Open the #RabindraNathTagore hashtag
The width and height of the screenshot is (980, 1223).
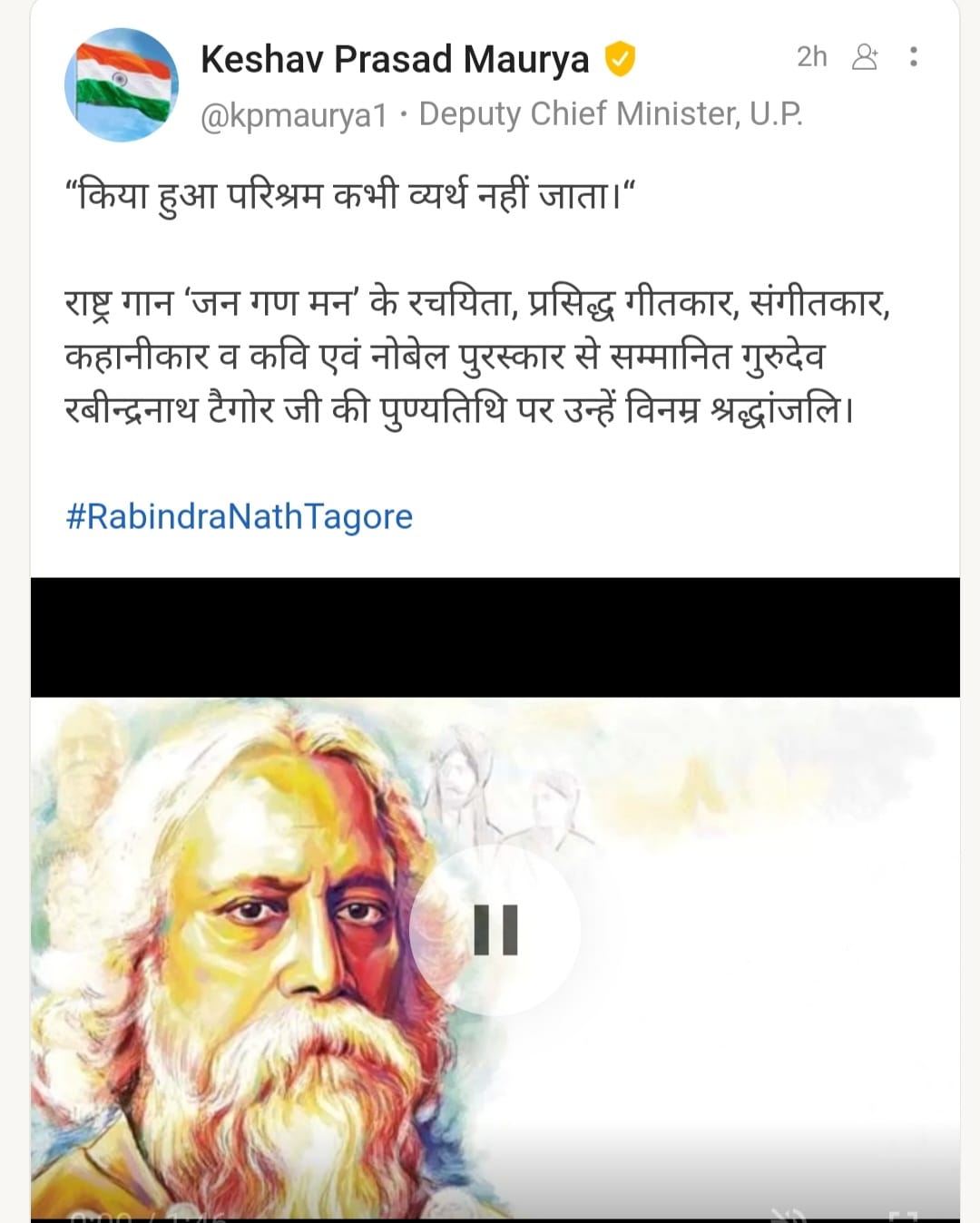(240, 516)
